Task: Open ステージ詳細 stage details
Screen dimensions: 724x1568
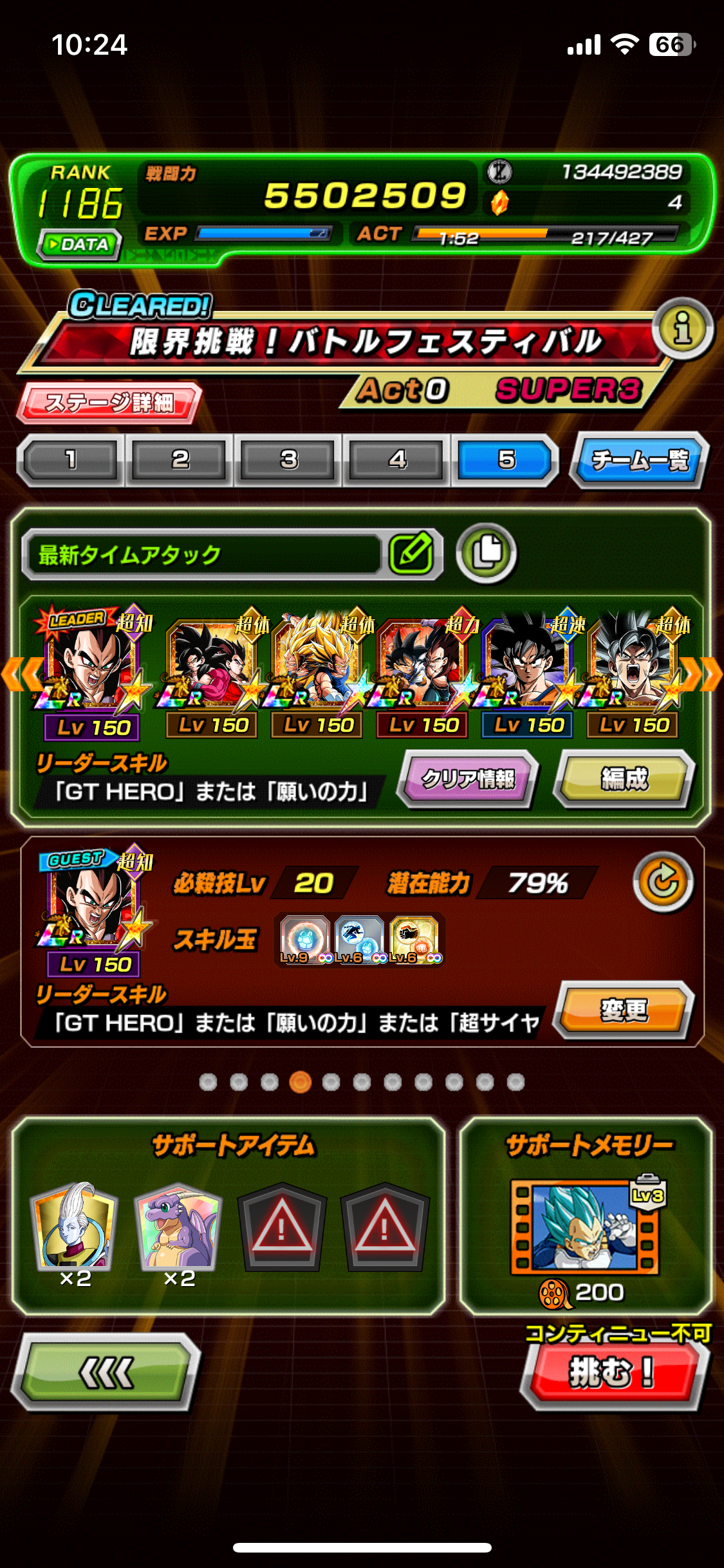Action: click(109, 403)
